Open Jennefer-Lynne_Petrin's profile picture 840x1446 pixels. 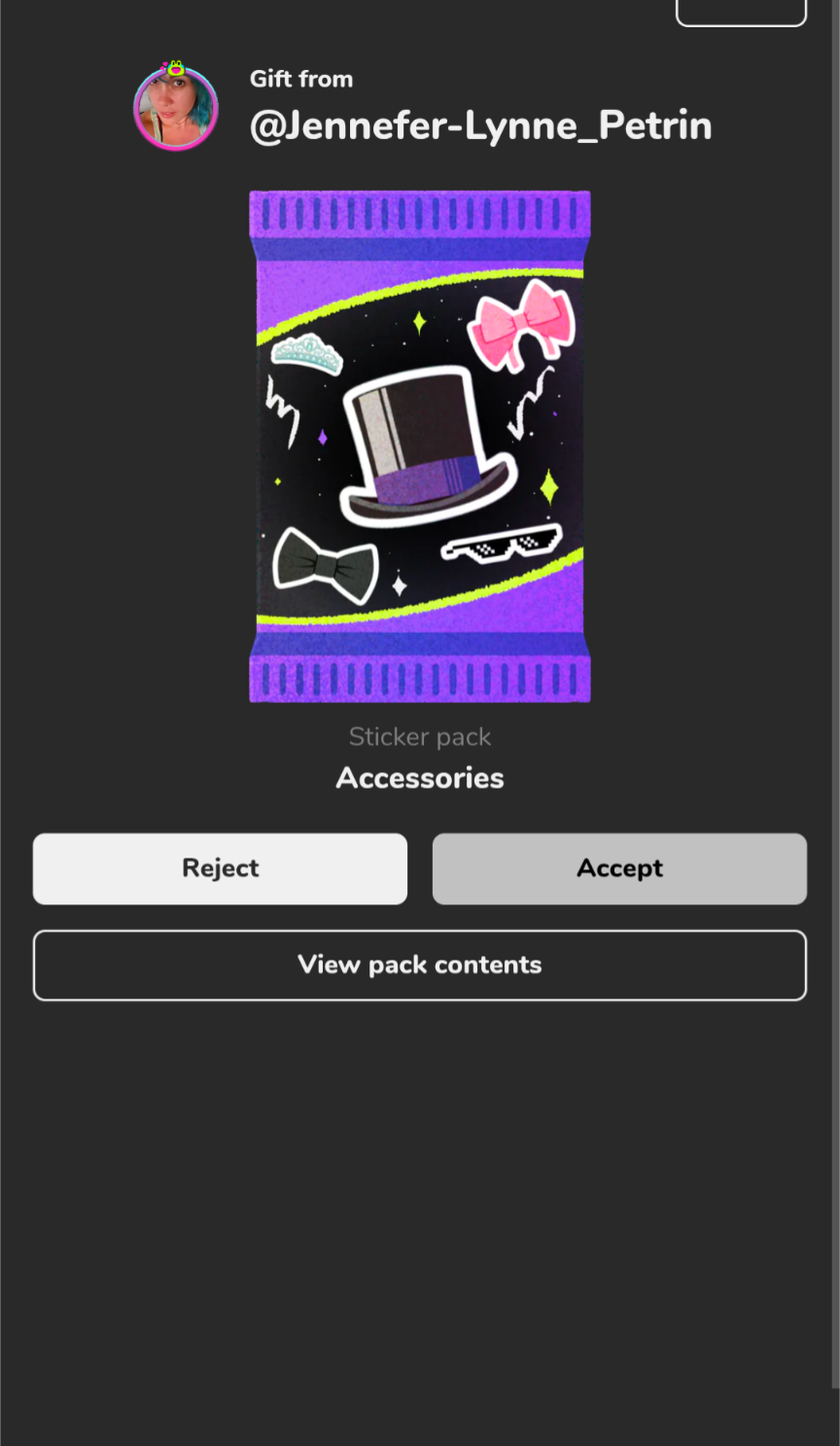coord(176,107)
